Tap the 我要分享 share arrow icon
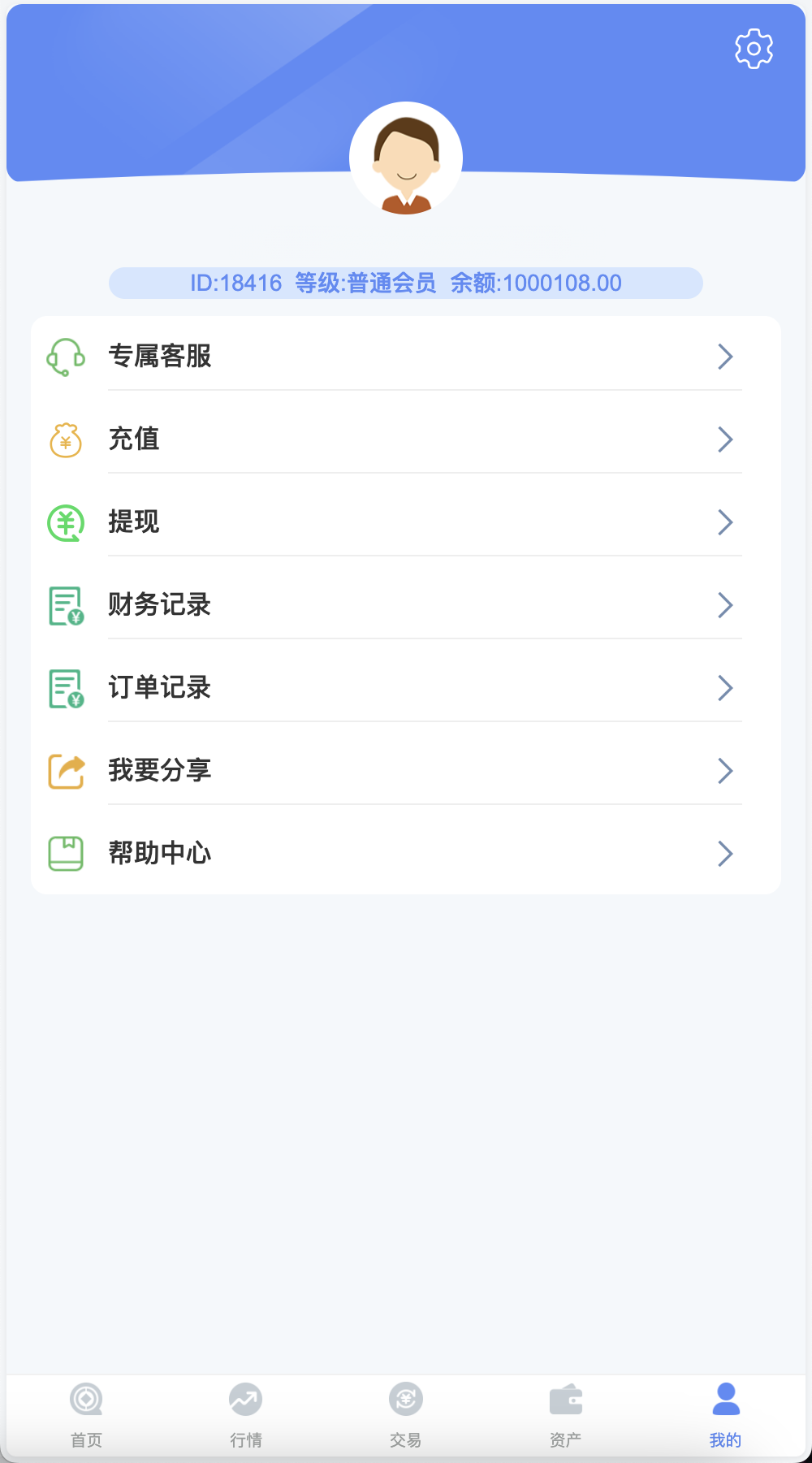 pyautogui.click(x=66, y=770)
